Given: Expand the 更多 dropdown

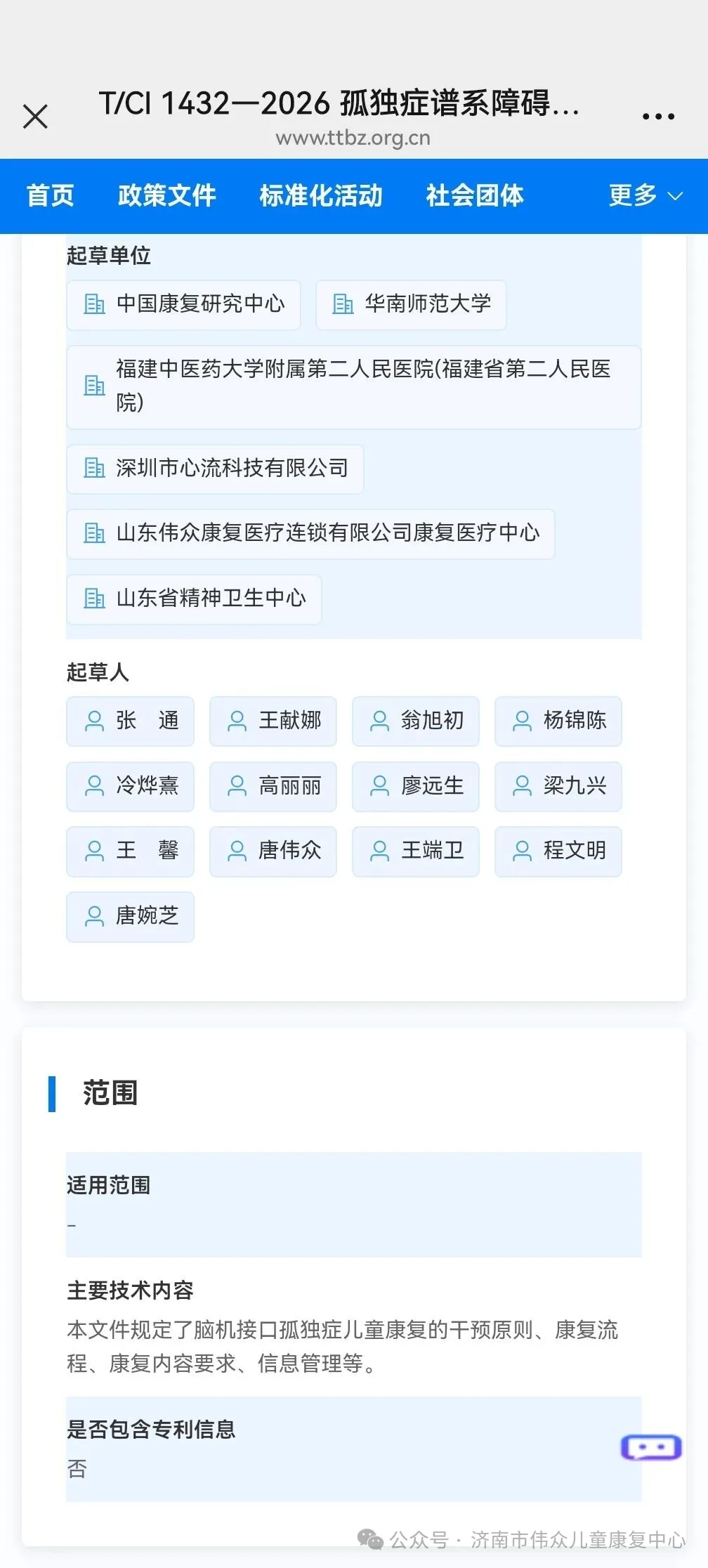Looking at the screenshot, I should 645,195.
